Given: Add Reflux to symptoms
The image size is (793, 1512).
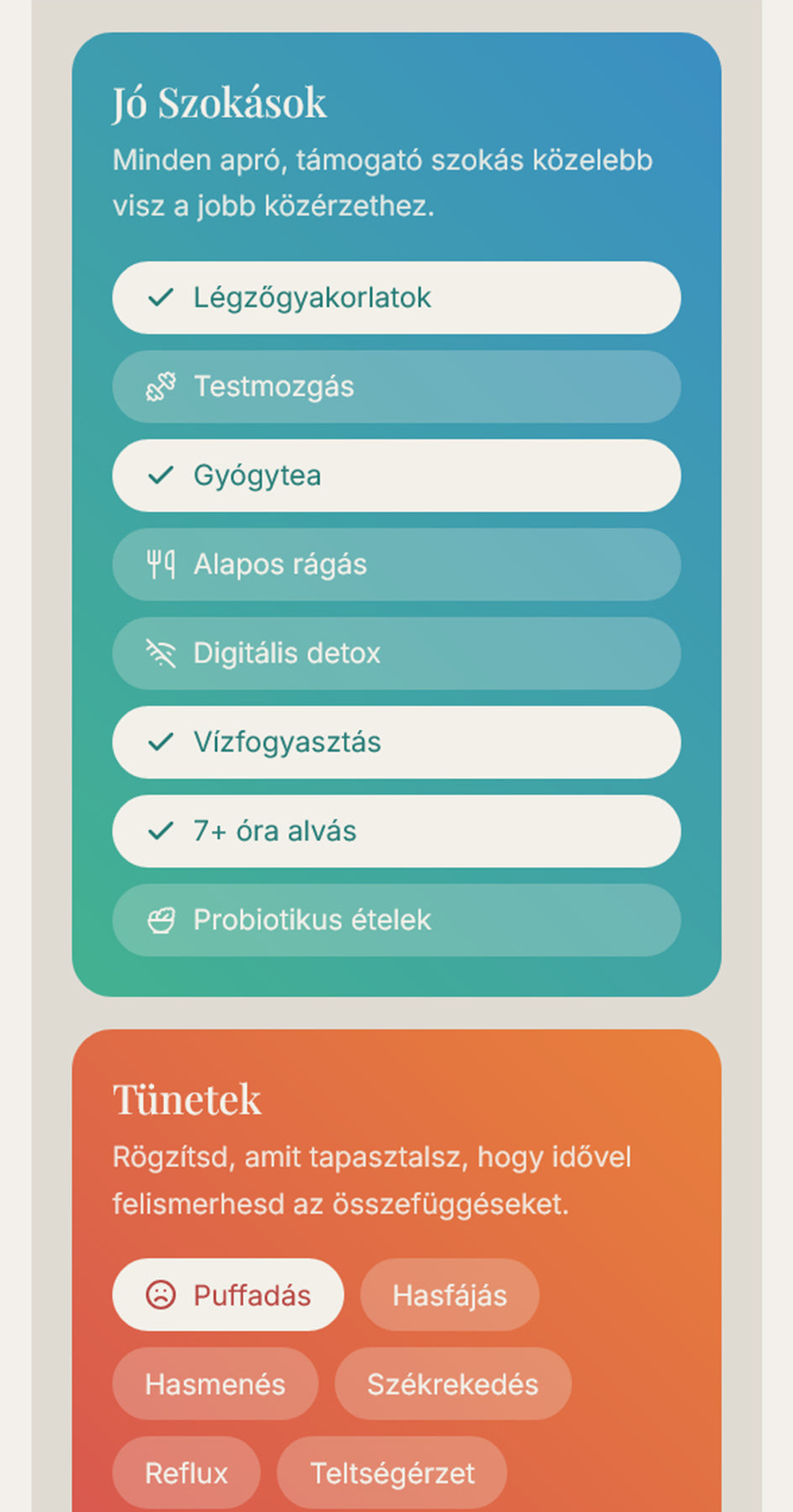Looking at the screenshot, I should (x=186, y=1473).
